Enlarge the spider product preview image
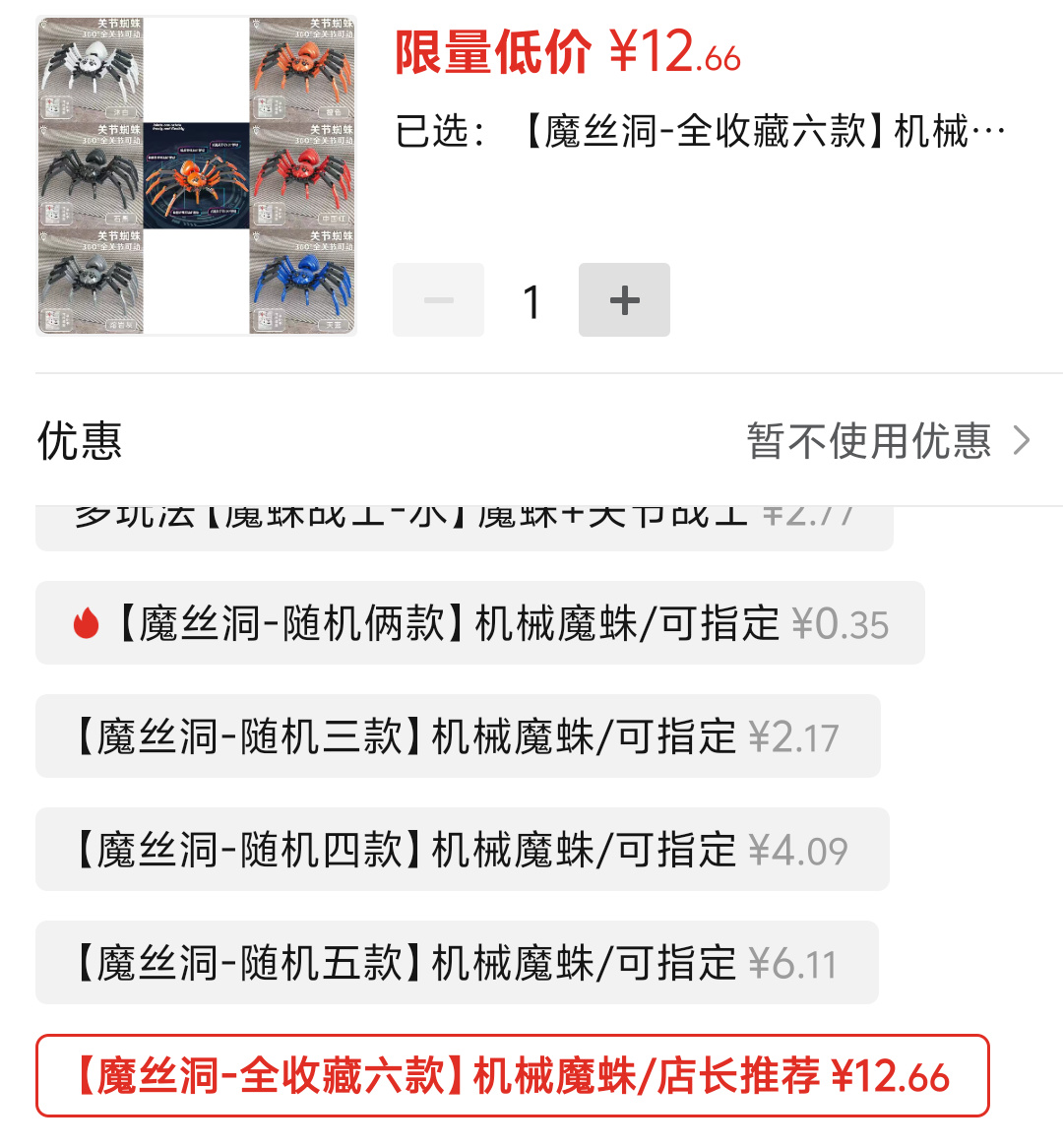The image size is (1063, 1148). click(196, 176)
